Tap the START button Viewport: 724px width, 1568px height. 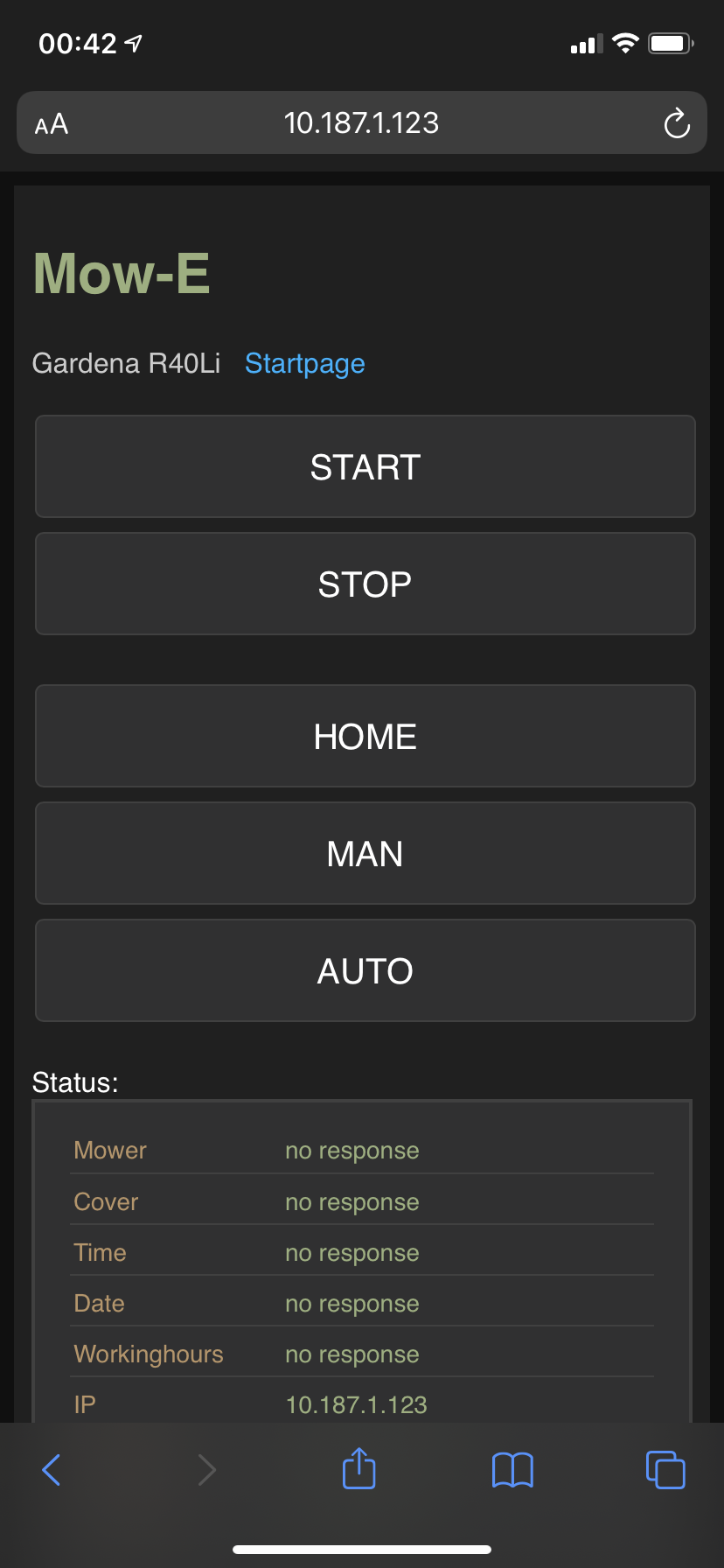point(365,466)
